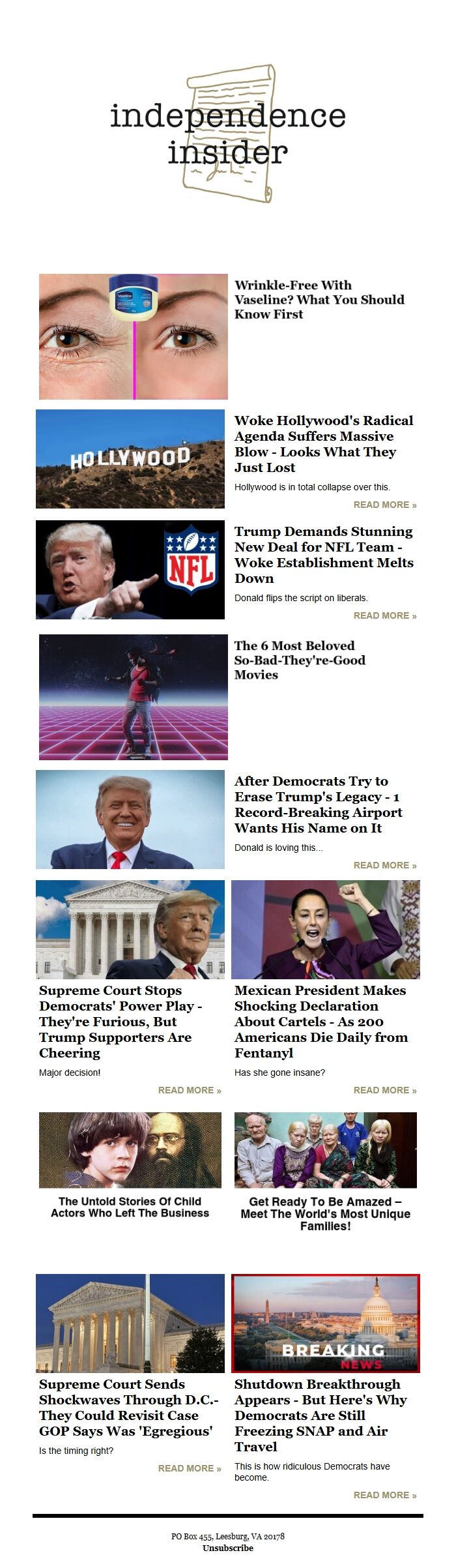Open the Mexican President article image

coord(326,930)
